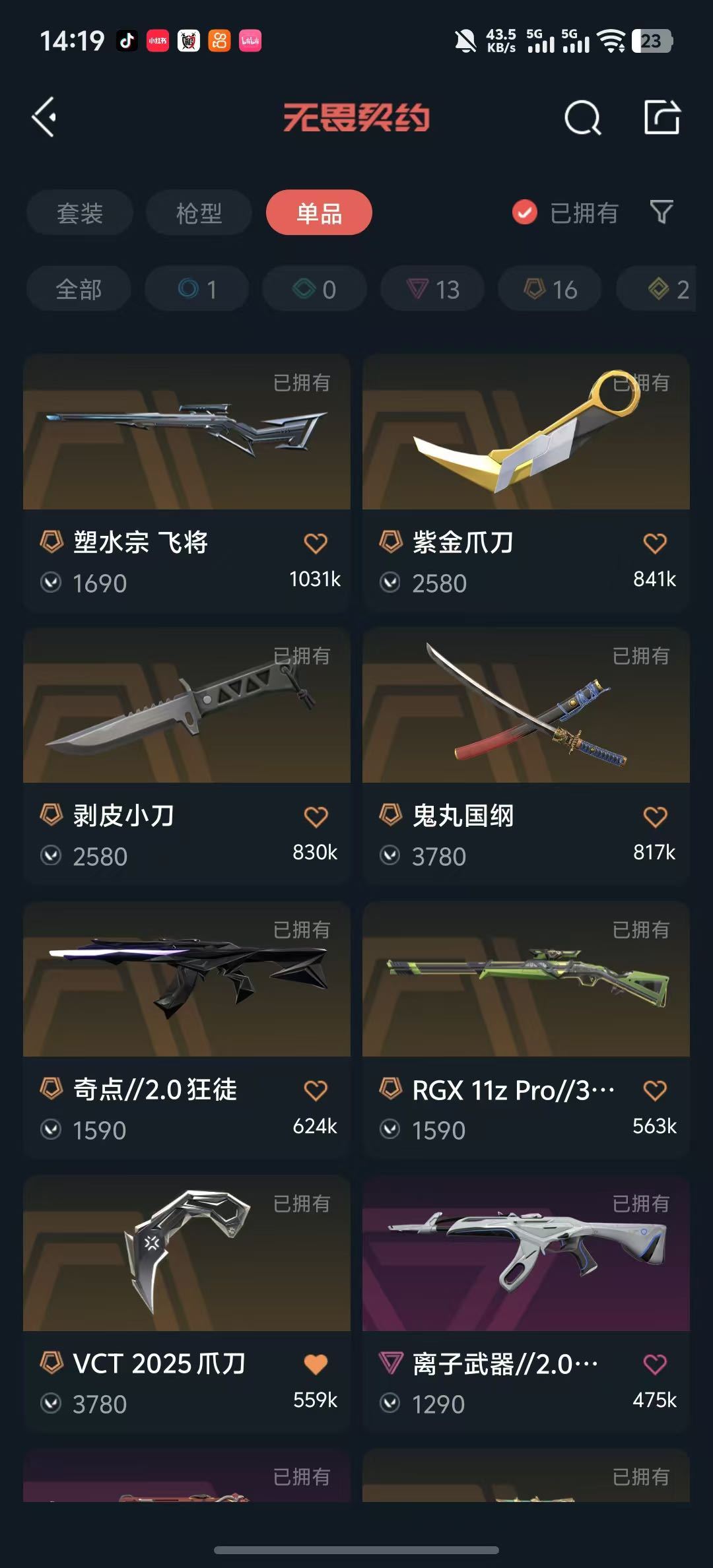Unlike the VCT 2025 爪刀 skin

pyautogui.click(x=316, y=1363)
